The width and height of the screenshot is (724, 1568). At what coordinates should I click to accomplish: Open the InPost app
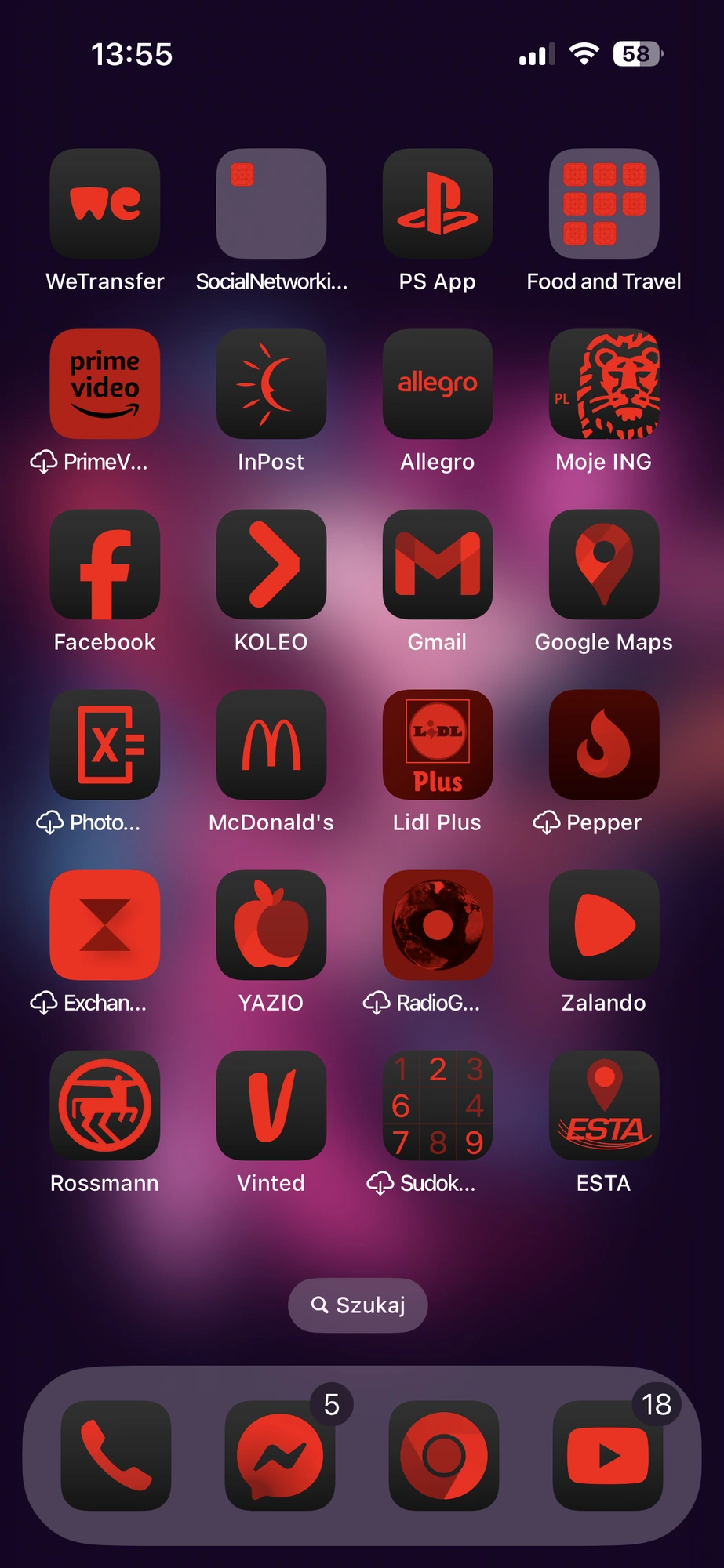point(271,384)
